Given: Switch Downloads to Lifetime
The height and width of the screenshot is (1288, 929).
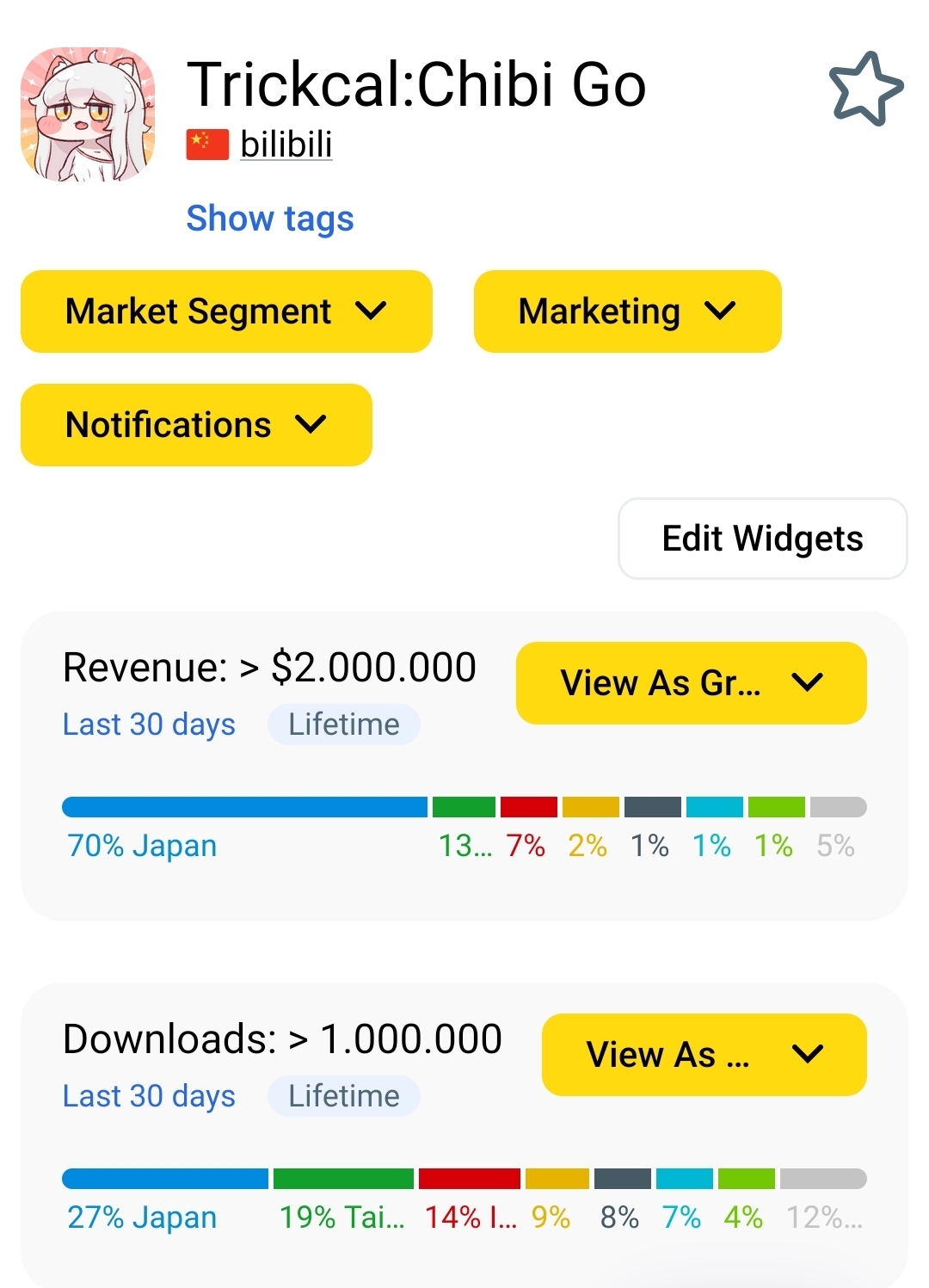Looking at the screenshot, I should point(343,1096).
